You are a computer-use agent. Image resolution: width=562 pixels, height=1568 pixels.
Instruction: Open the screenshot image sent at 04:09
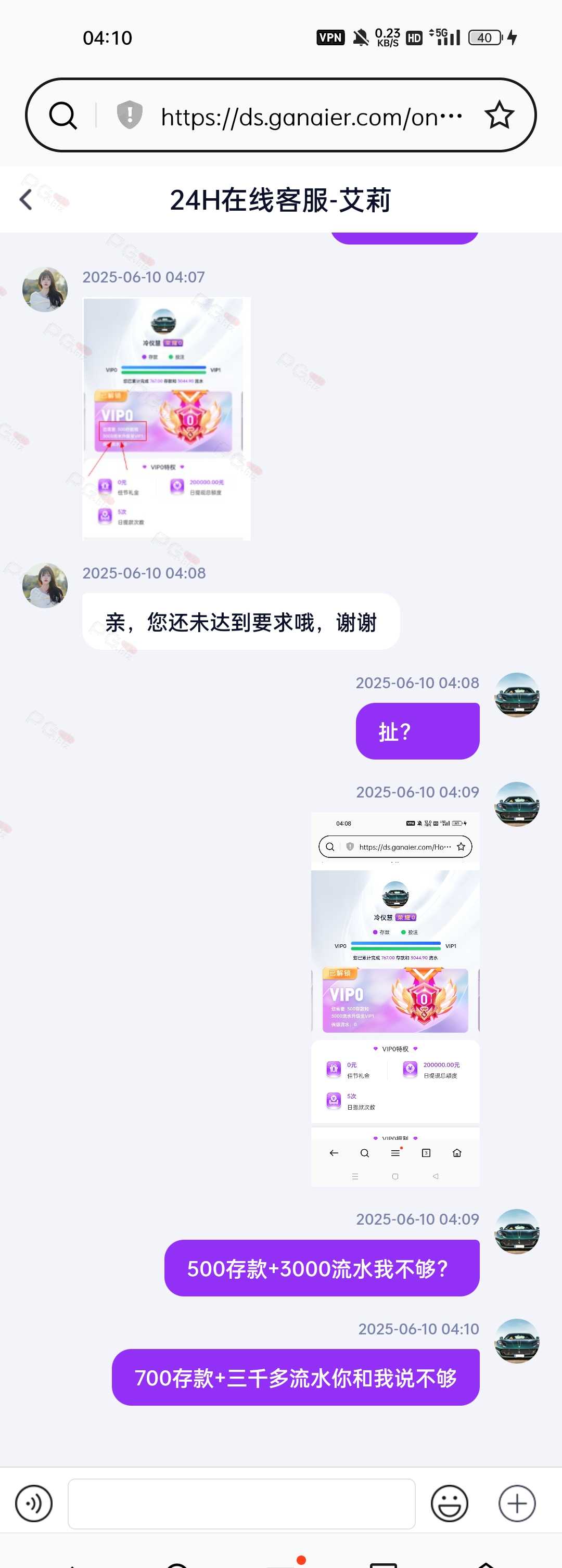click(395, 998)
